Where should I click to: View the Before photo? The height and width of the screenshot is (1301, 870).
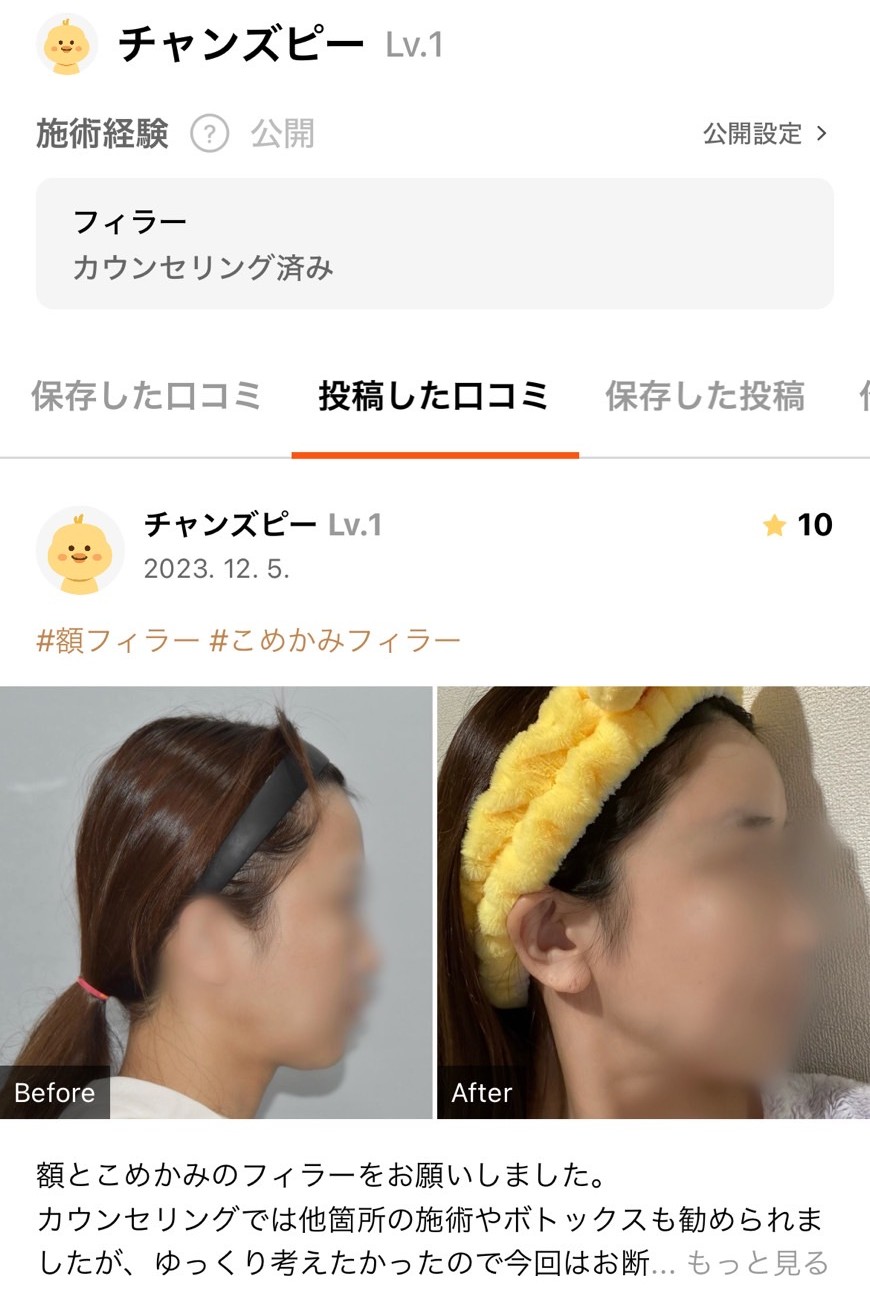(x=215, y=902)
